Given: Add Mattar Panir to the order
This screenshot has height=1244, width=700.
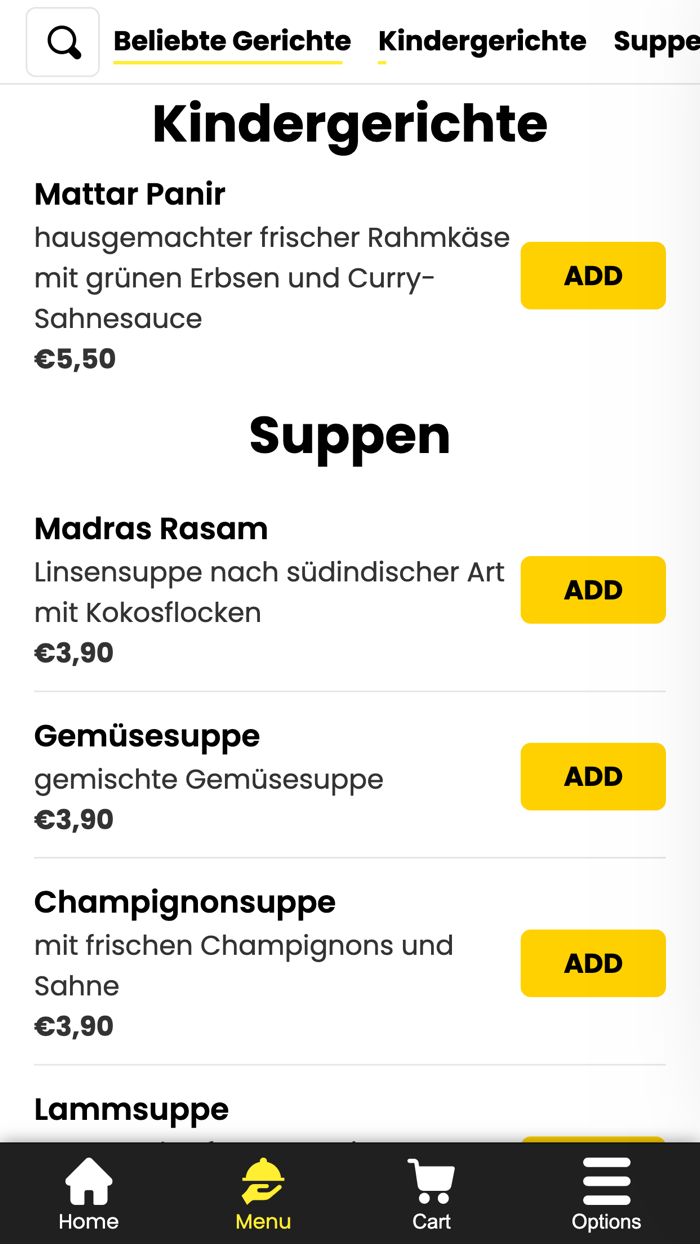Looking at the screenshot, I should coord(593,276).
